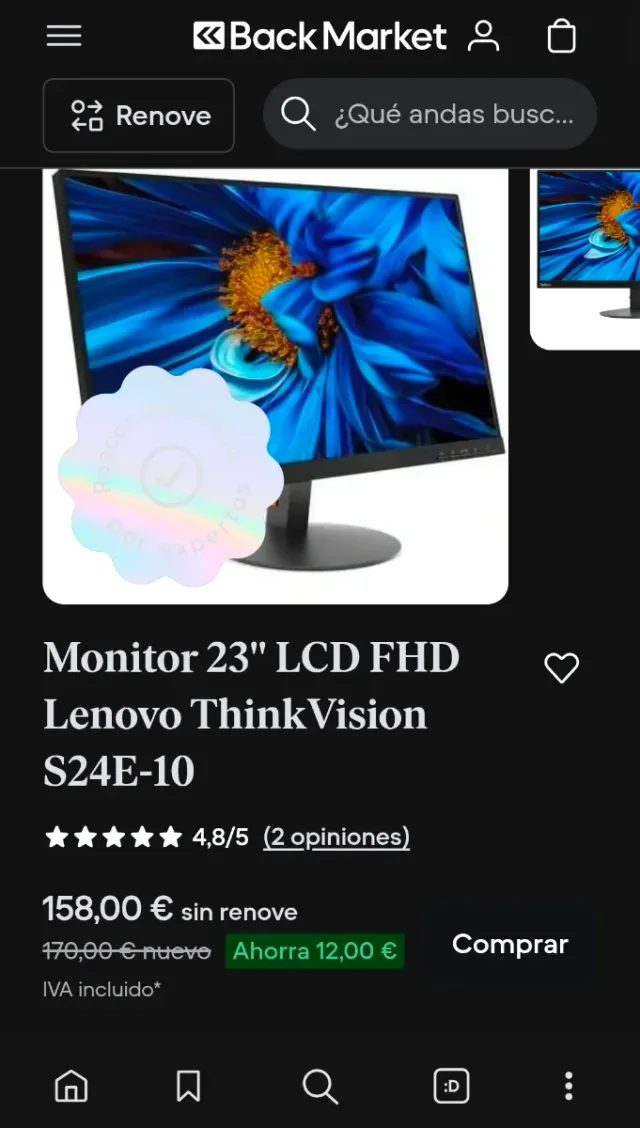Tap the Renove button

(139, 116)
